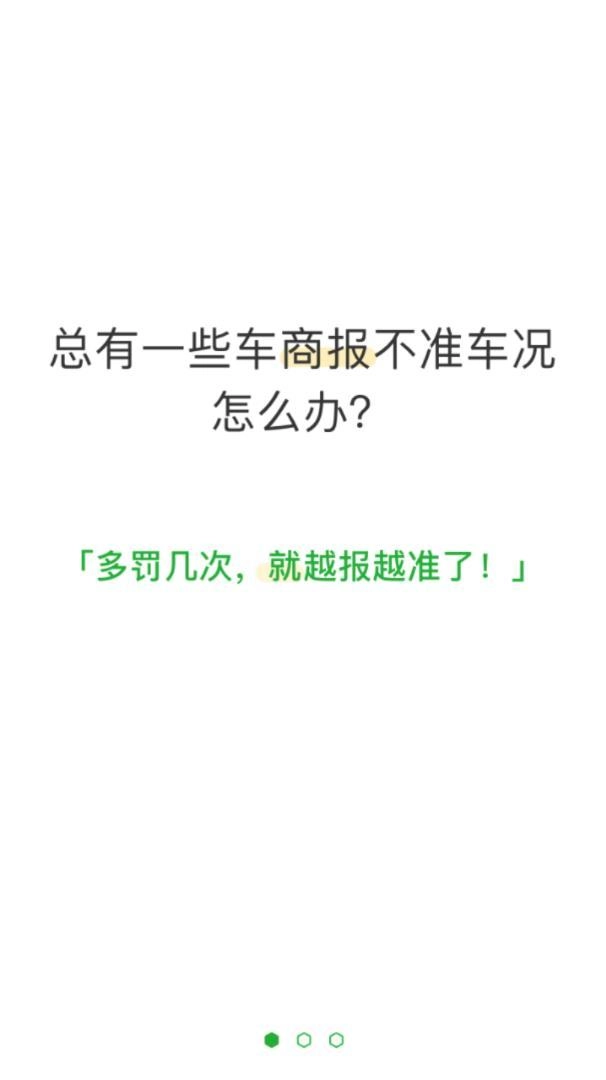Image resolution: width=606 pixels, height=1080 pixels.
Task: Jump to the second onboarding page dot
Action: (304, 1040)
